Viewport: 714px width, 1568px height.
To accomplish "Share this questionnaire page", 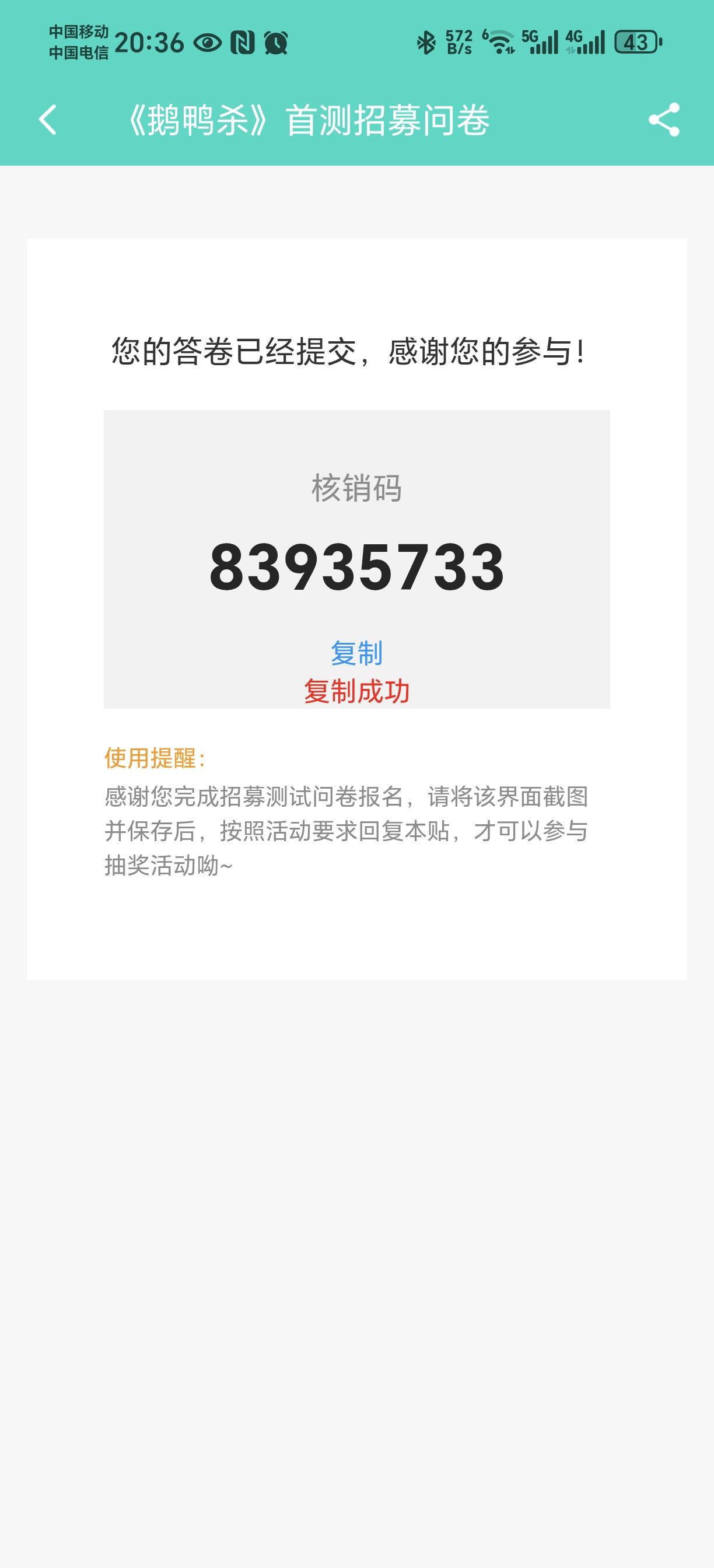I will [x=663, y=120].
